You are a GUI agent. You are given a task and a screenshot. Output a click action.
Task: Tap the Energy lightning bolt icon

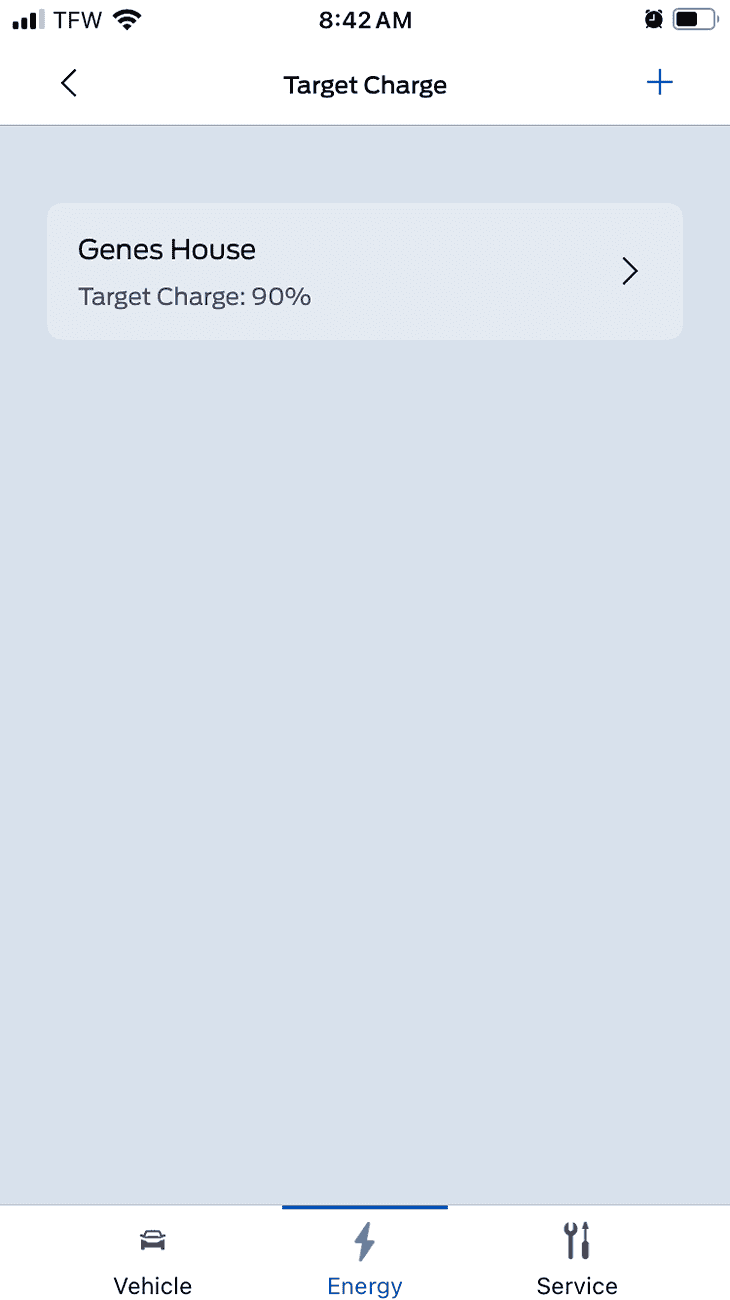pos(365,1240)
